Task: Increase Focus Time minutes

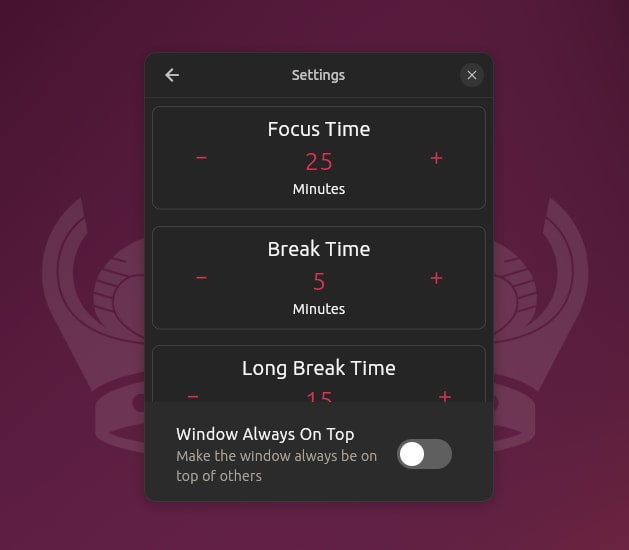Action: (436, 158)
